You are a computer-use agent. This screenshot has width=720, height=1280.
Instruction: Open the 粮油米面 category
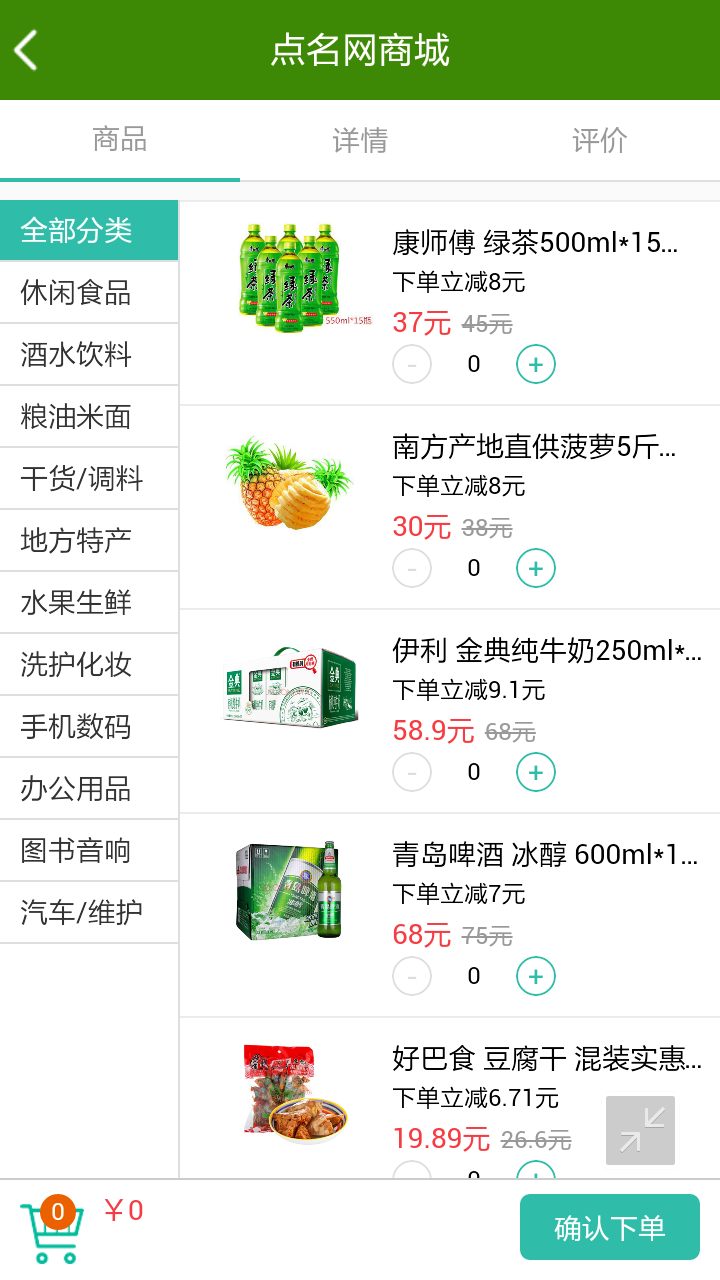coord(89,417)
